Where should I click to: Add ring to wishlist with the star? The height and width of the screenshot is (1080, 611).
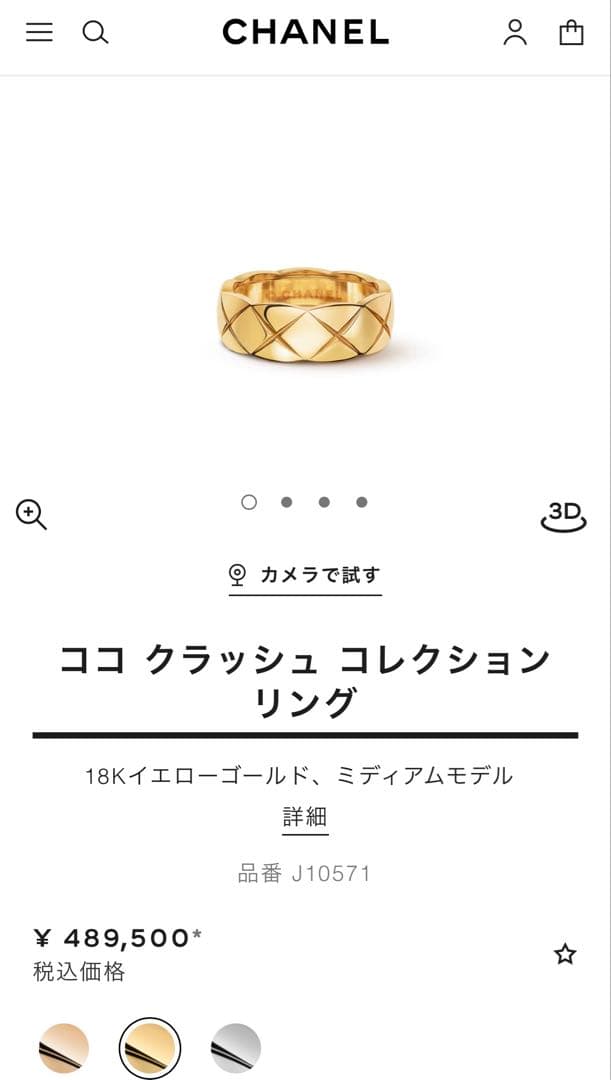coord(565,954)
